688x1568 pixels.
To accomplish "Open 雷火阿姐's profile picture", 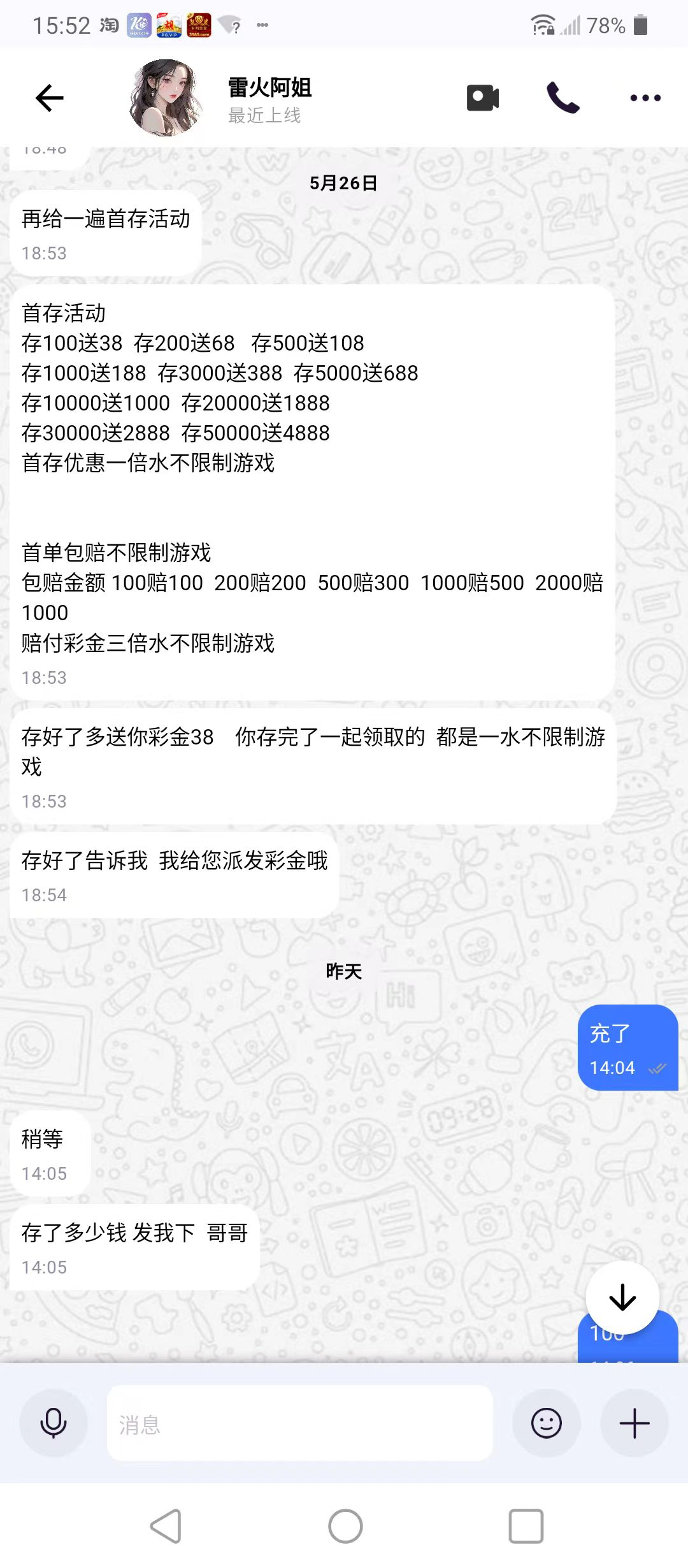I will [x=166, y=98].
